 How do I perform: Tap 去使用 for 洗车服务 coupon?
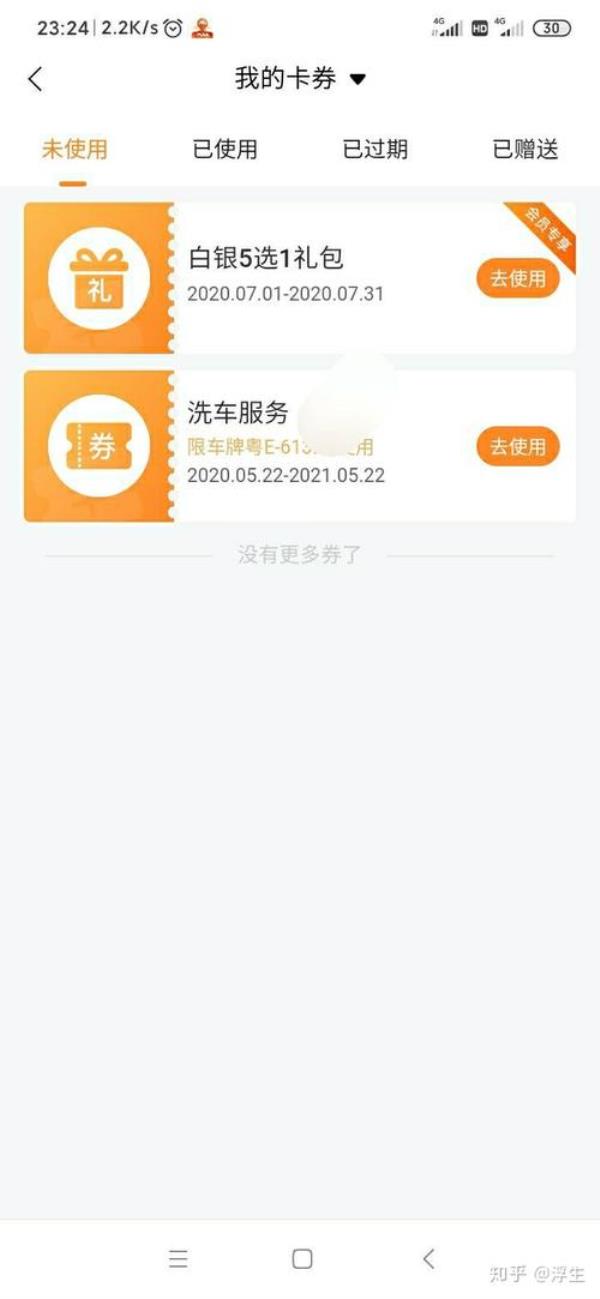517,447
